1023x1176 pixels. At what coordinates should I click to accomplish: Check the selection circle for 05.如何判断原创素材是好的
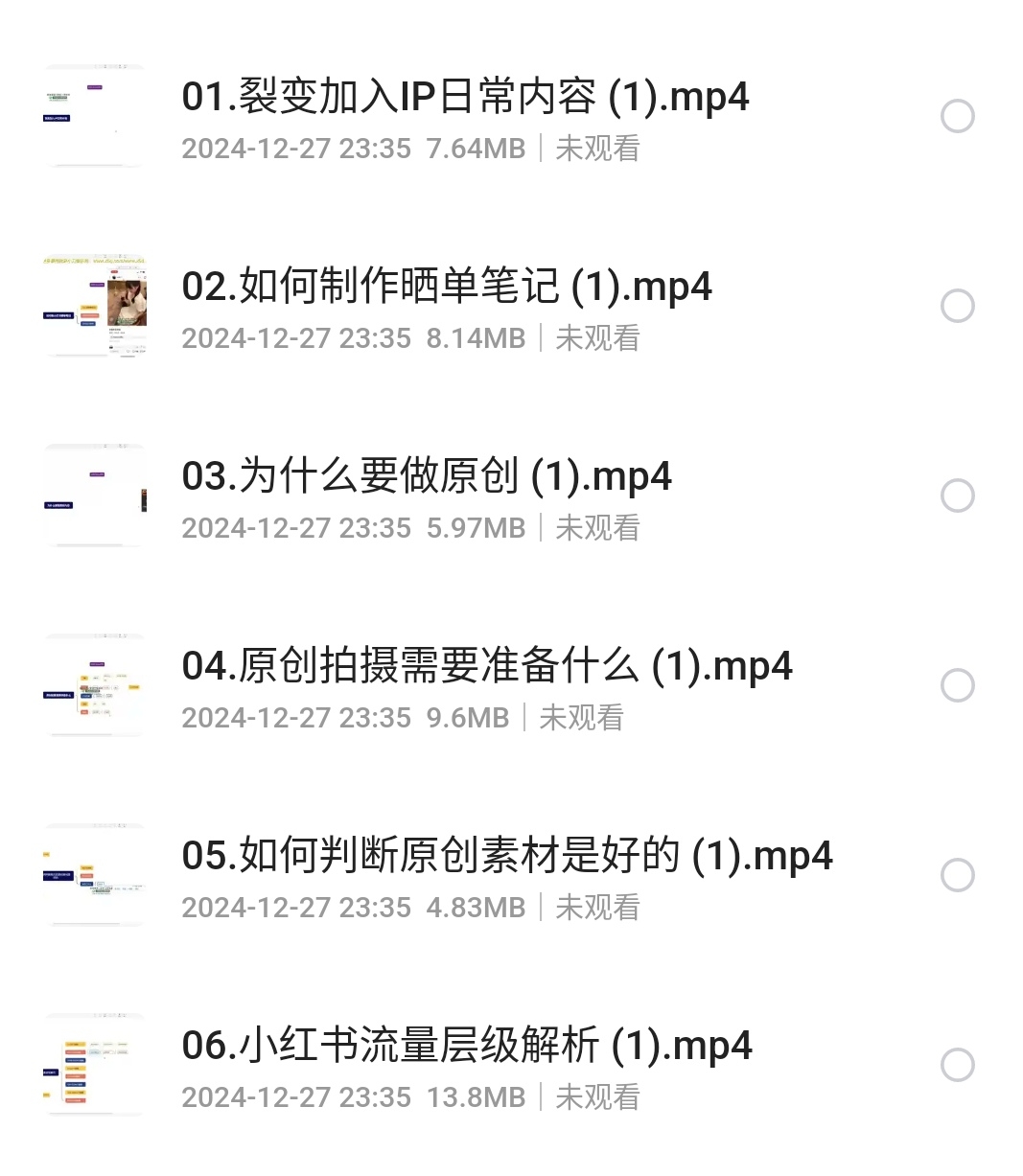[957, 875]
